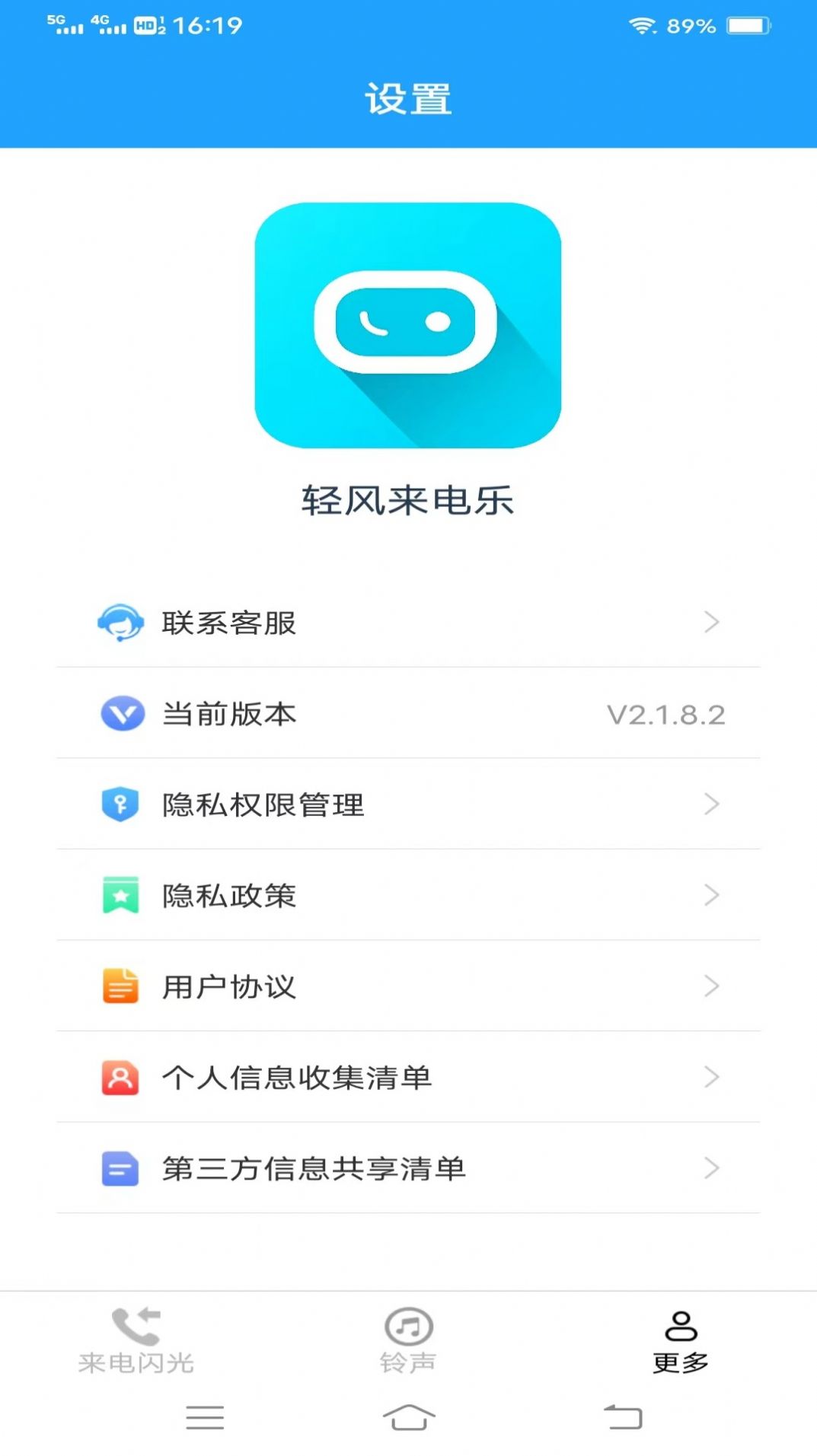
Task: Tap the 第三方信息共享清单 blue list icon
Action: tap(120, 1168)
